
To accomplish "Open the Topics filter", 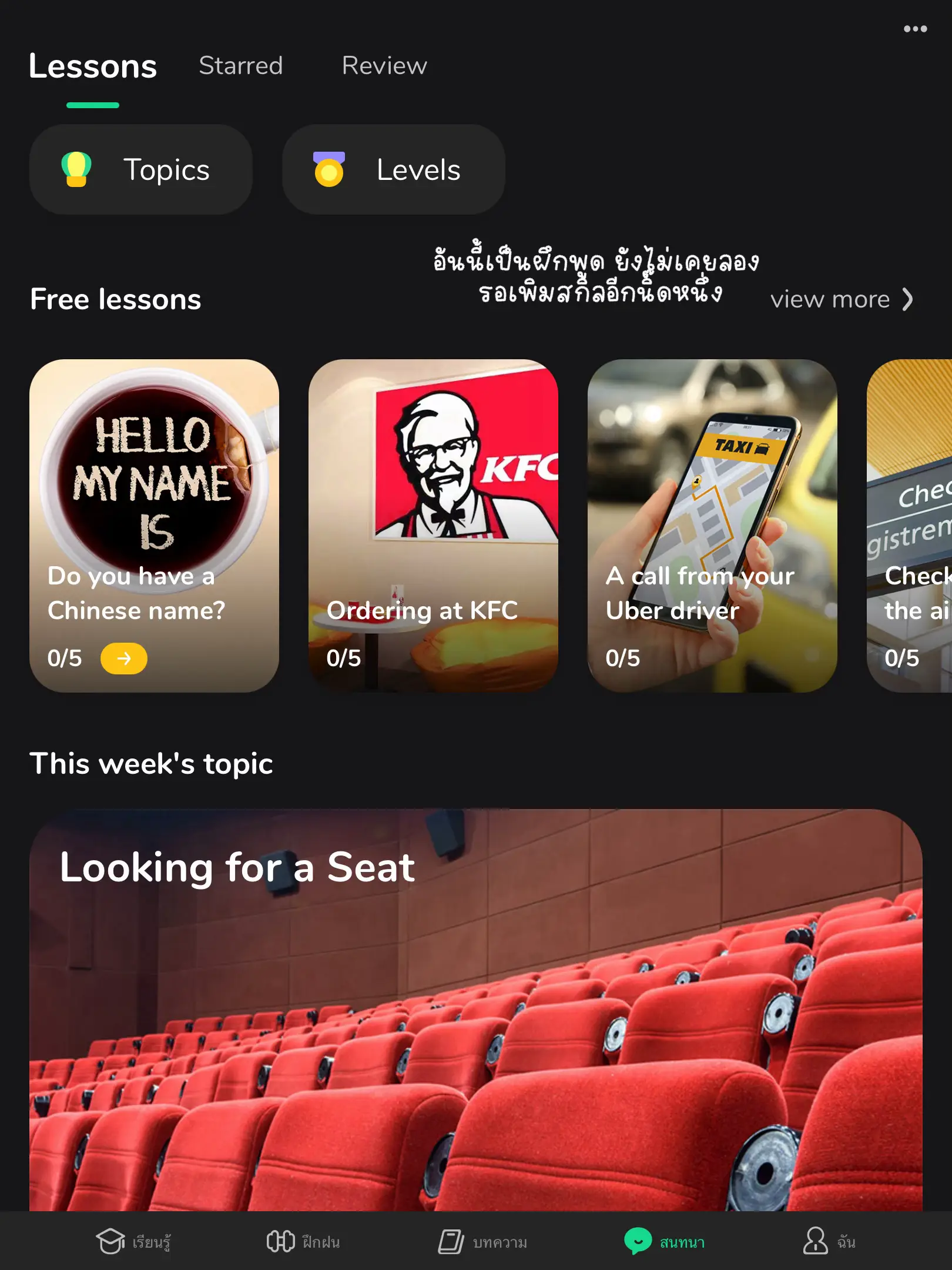I will pyautogui.click(x=140, y=169).
